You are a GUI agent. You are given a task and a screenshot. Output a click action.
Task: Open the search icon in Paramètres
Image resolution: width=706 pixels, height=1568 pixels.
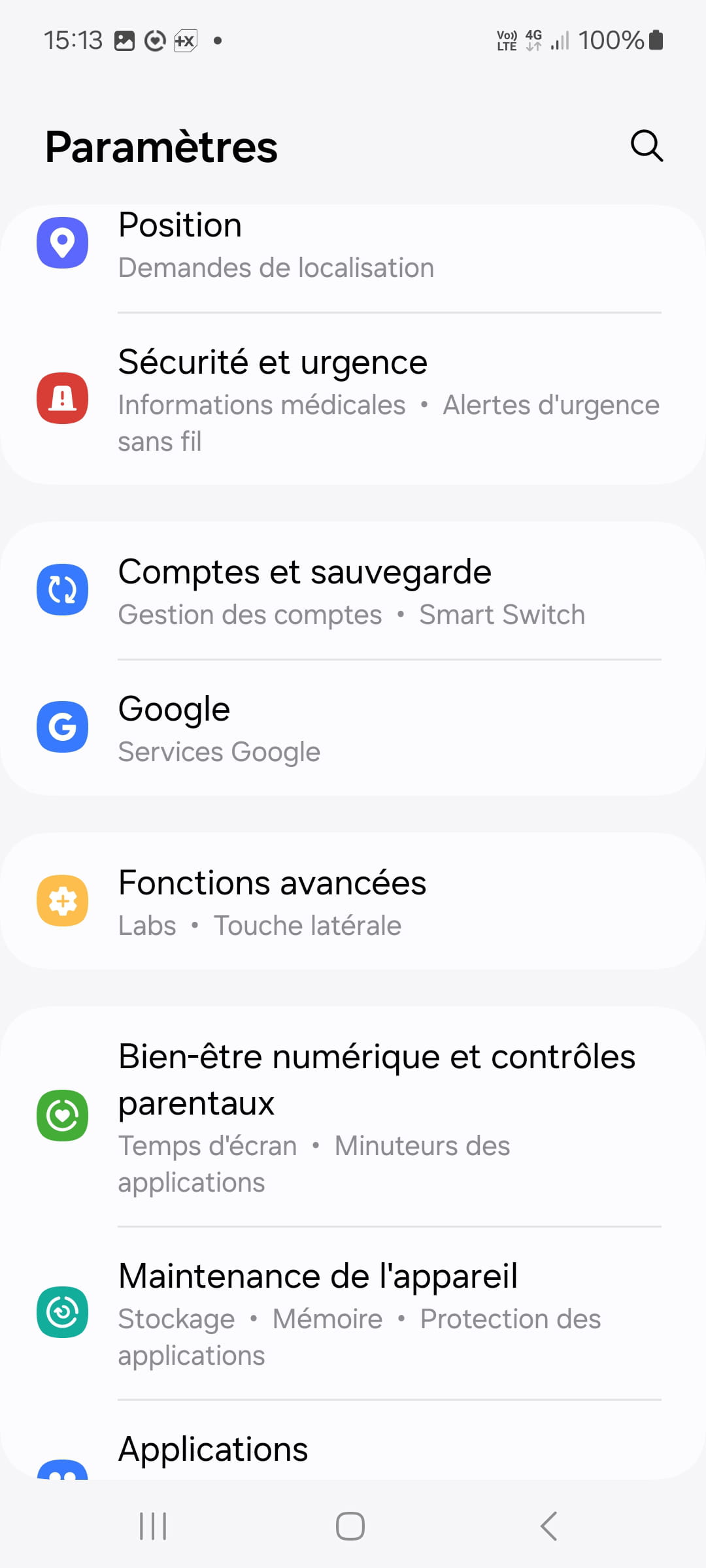tap(647, 146)
